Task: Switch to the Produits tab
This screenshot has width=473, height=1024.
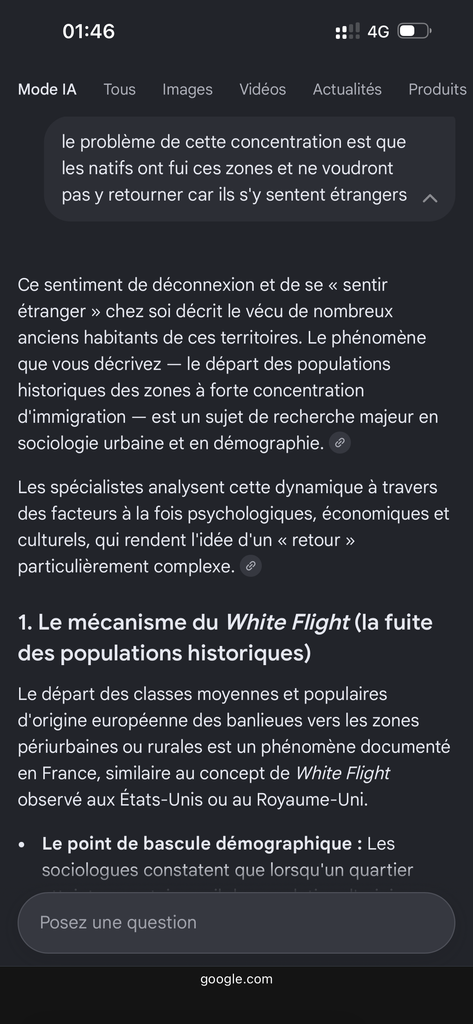Action: [438, 89]
